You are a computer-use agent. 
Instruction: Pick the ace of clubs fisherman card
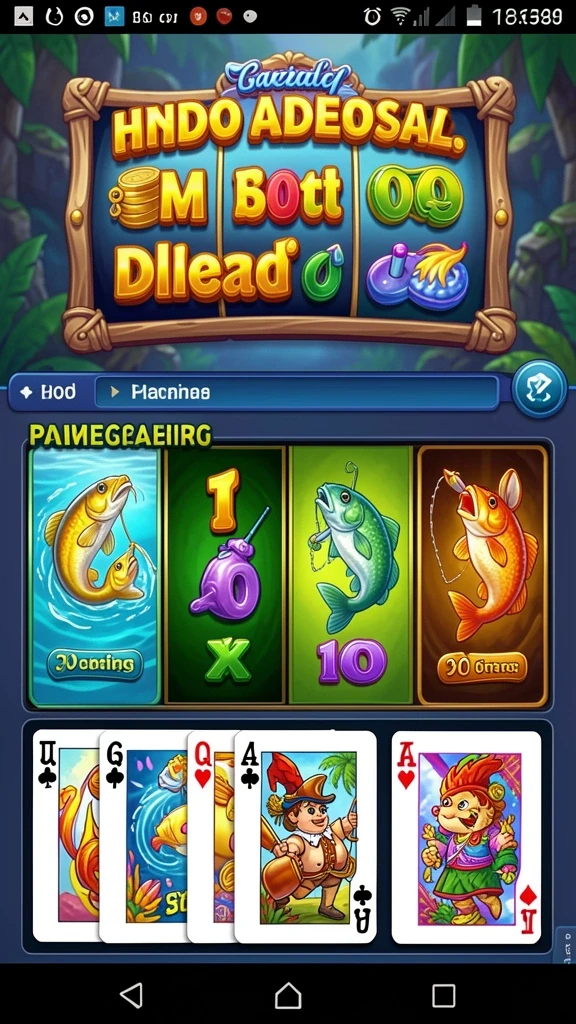coord(306,837)
